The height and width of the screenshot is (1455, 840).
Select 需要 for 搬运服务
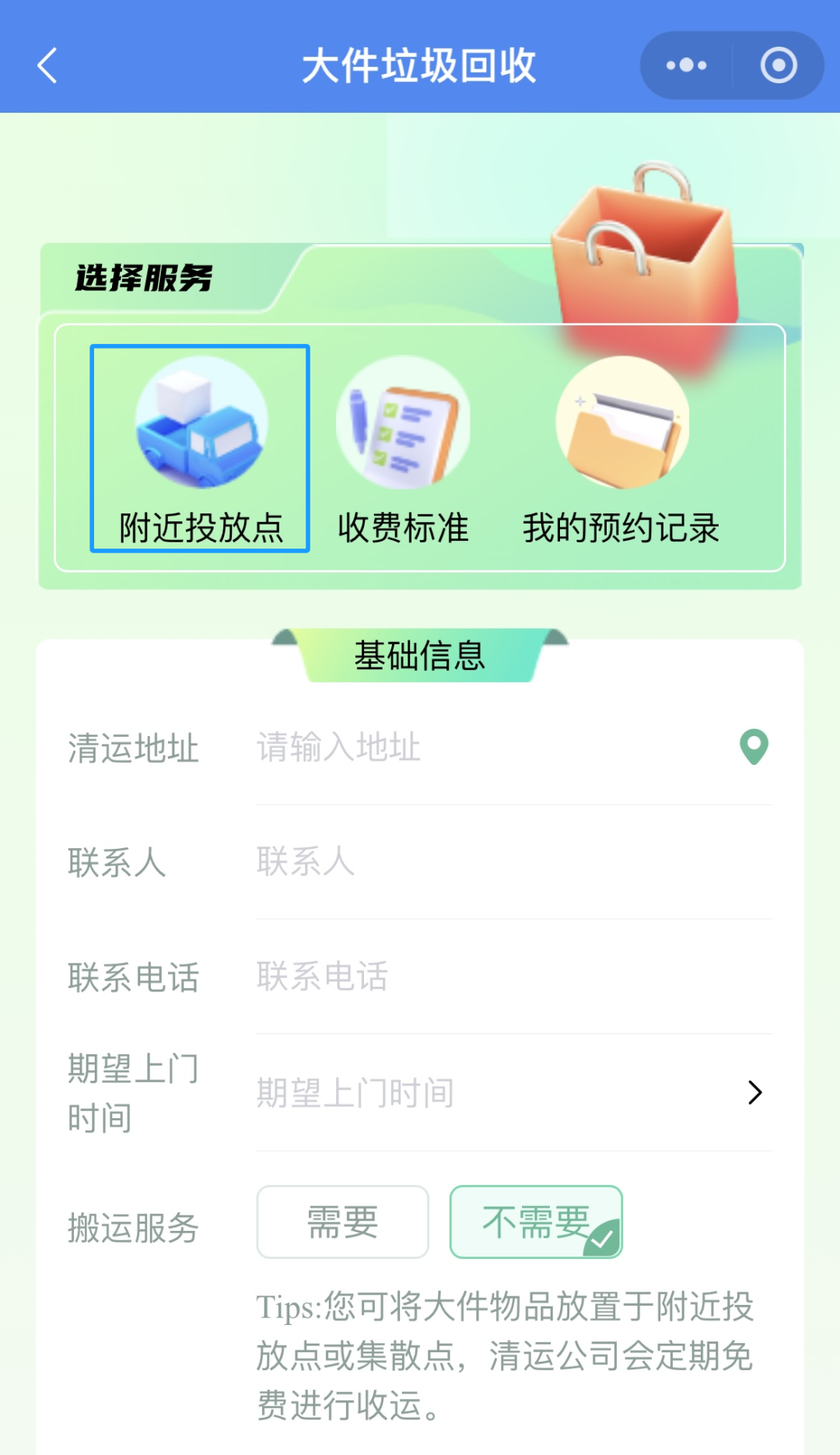pyautogui.click(x=342, y=1222)
